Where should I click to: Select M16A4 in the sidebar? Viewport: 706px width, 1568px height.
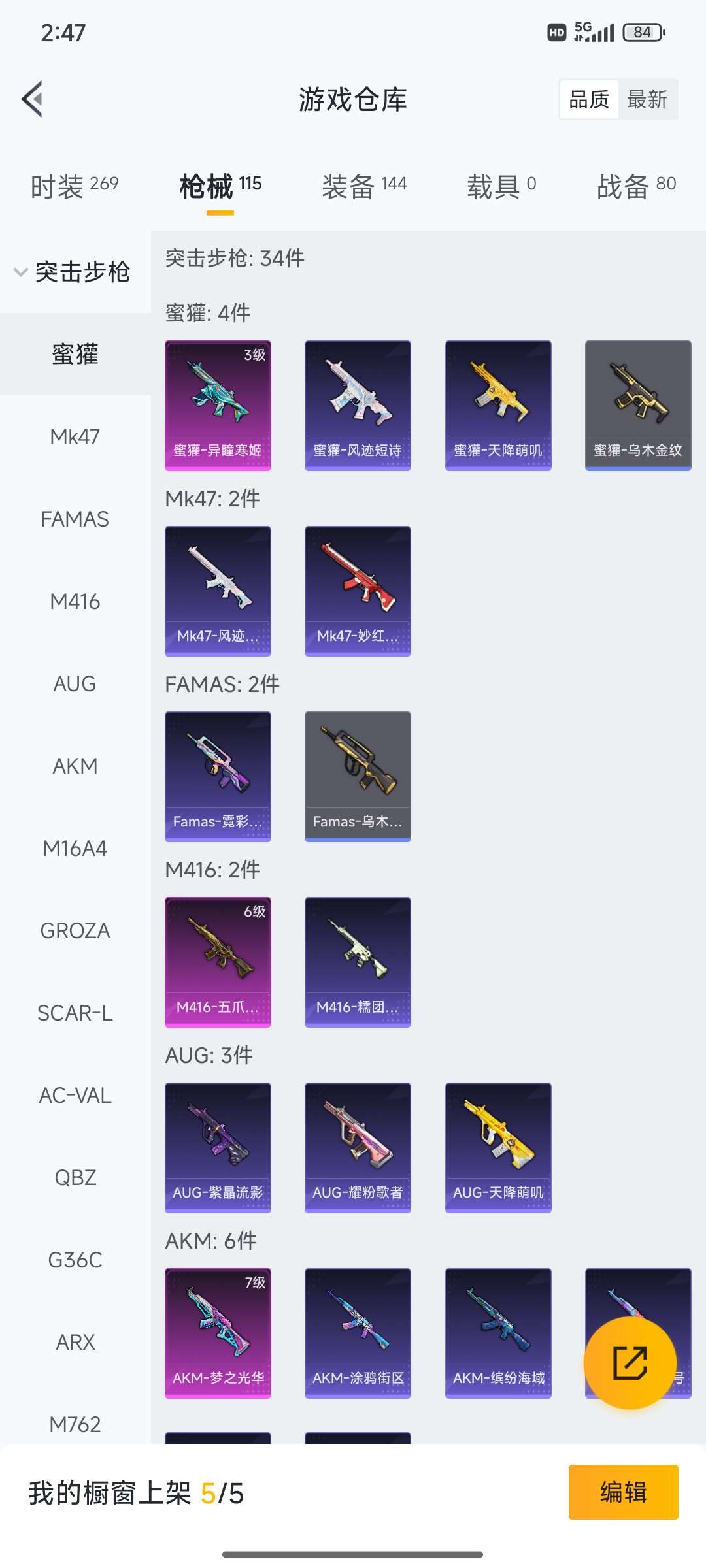pyautogui.click(x=75, y=848)
